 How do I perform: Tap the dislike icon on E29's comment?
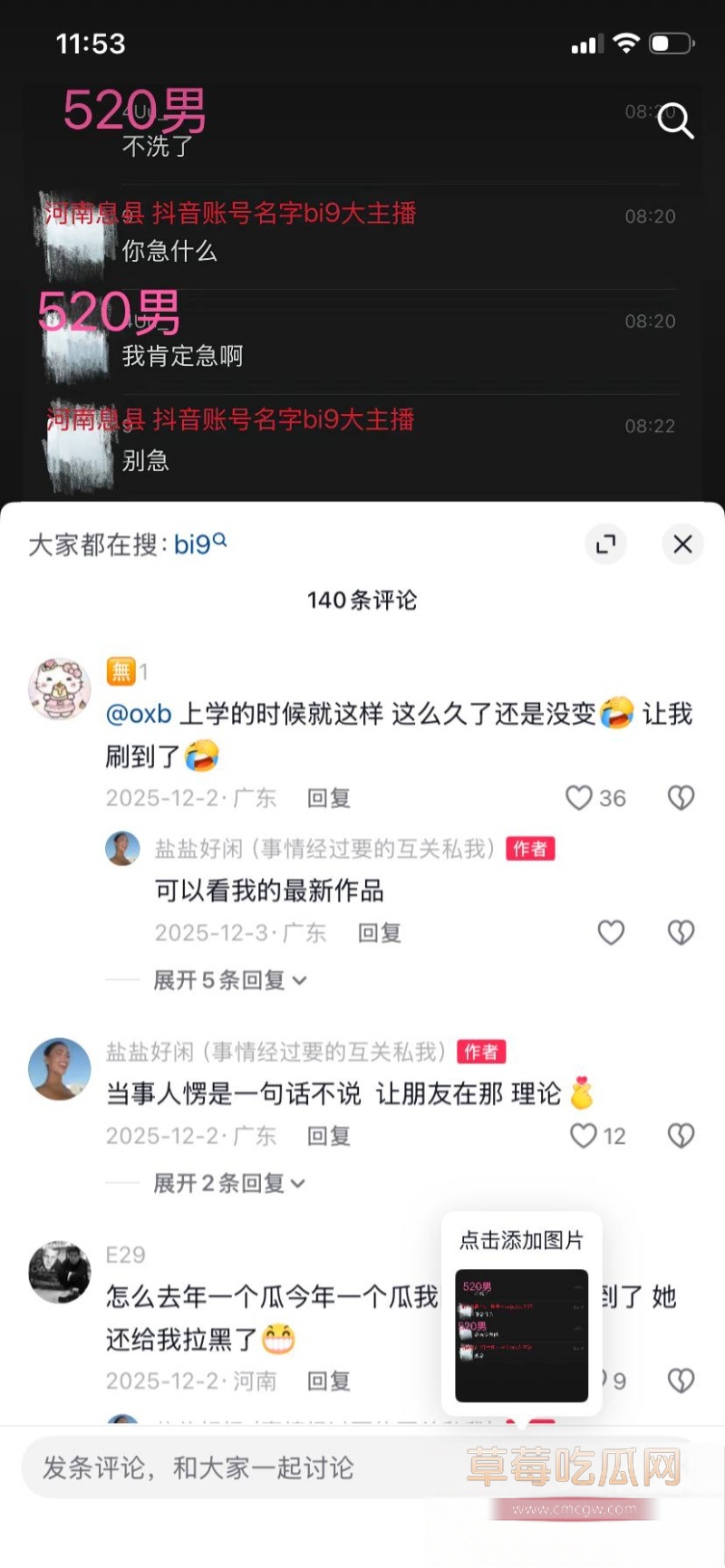(x=681, y=1380)
